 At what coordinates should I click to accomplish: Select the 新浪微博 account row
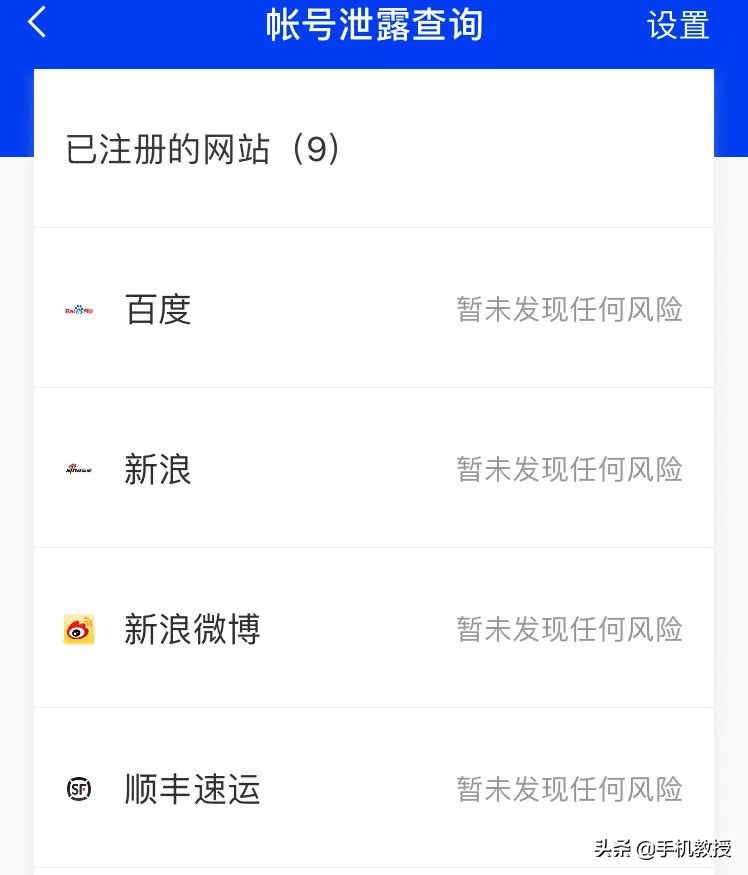pyautogui.click(x=374, y=629)
